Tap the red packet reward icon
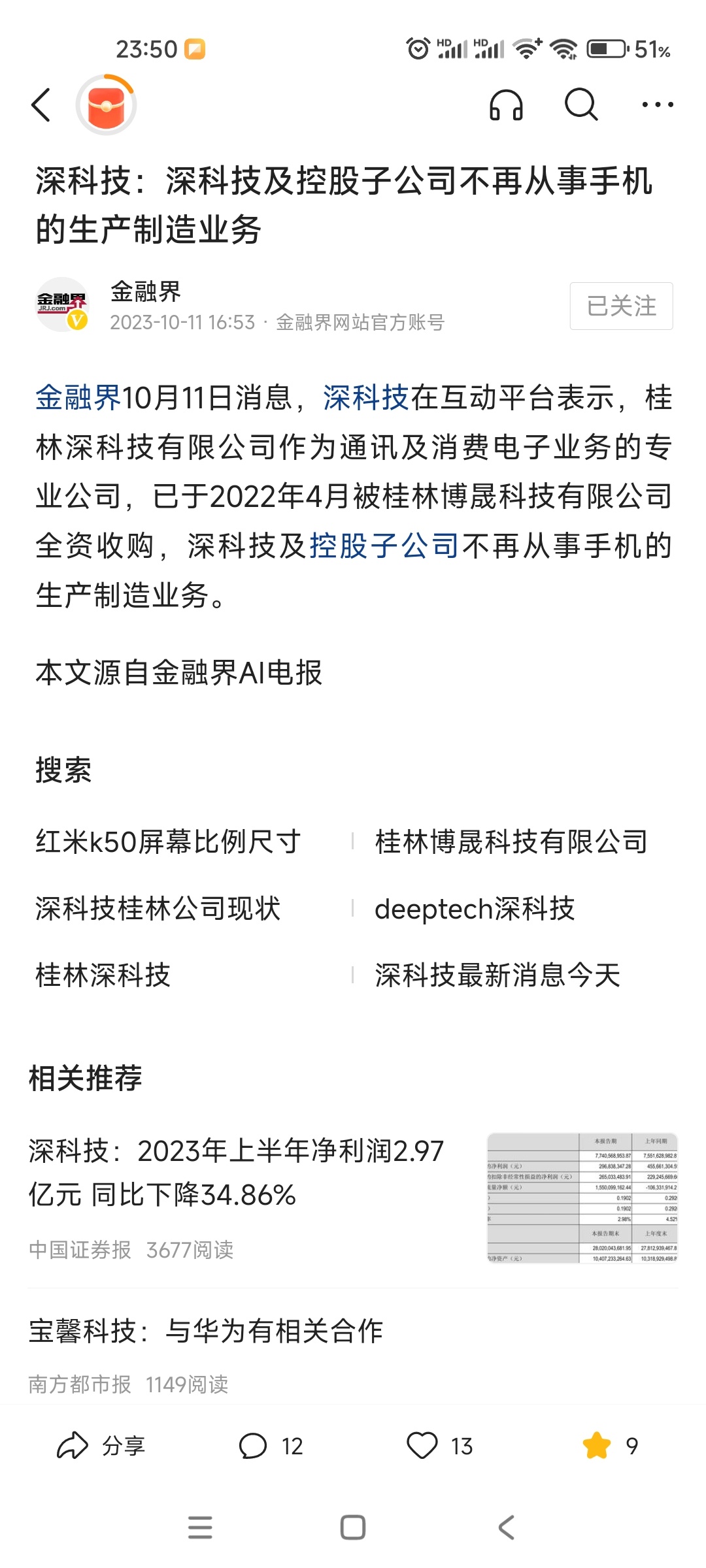Image resolution: width=706 pixels, height=1568 pixels. pyautogui.click(x=106, y=105)
